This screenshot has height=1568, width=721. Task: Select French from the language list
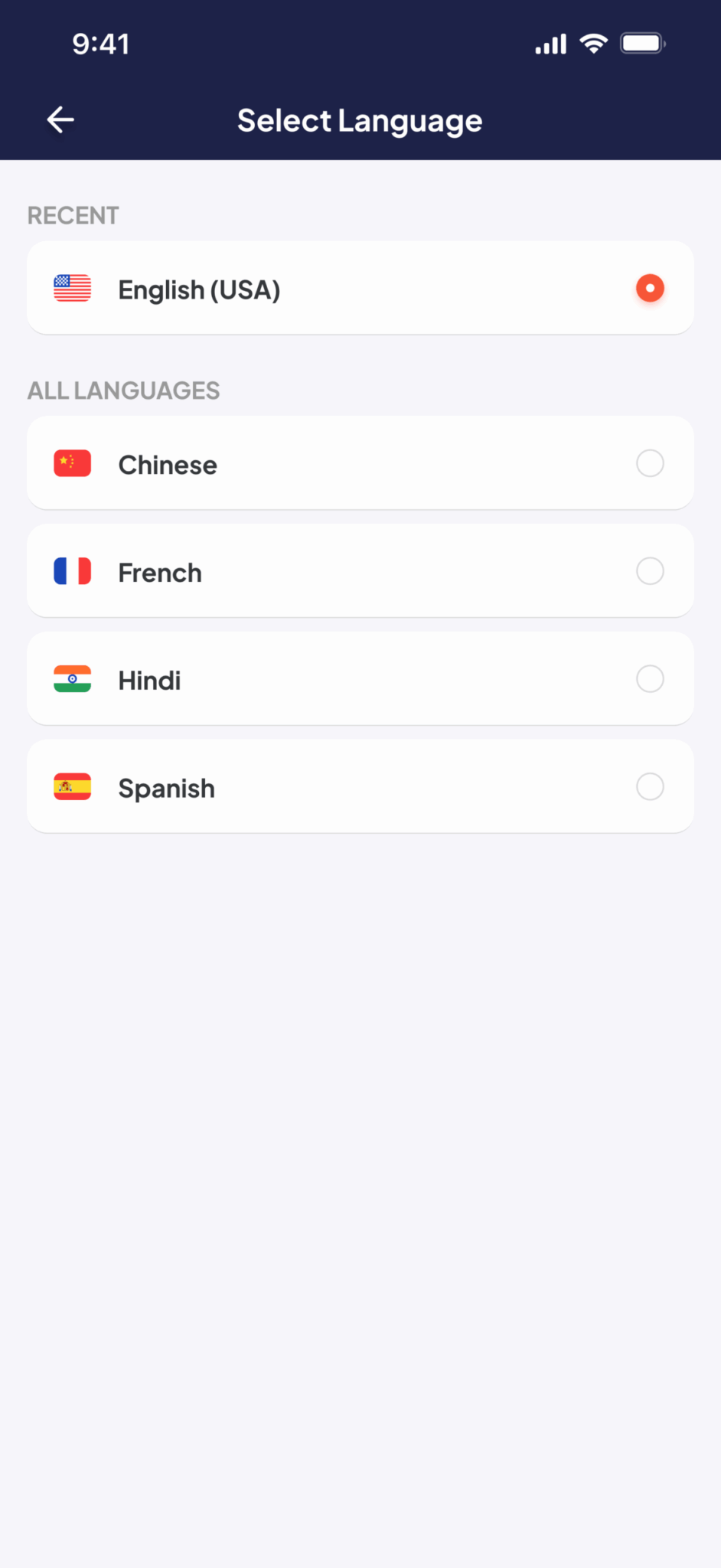coord(360,571)
